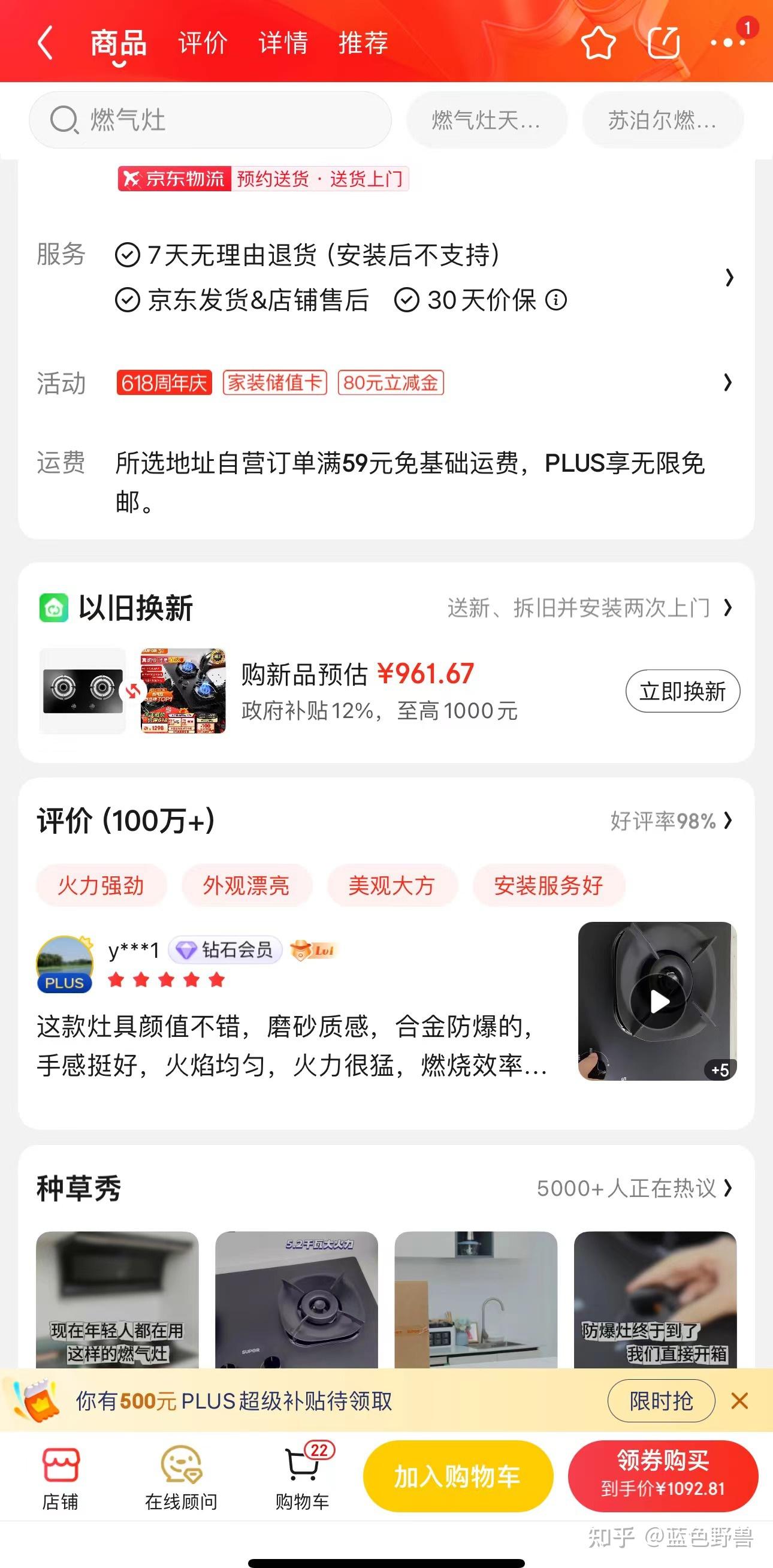Viewport: 773px width, 1568px height.
Task: Open the three-dot overflow menu
Action: click(728, 43)
